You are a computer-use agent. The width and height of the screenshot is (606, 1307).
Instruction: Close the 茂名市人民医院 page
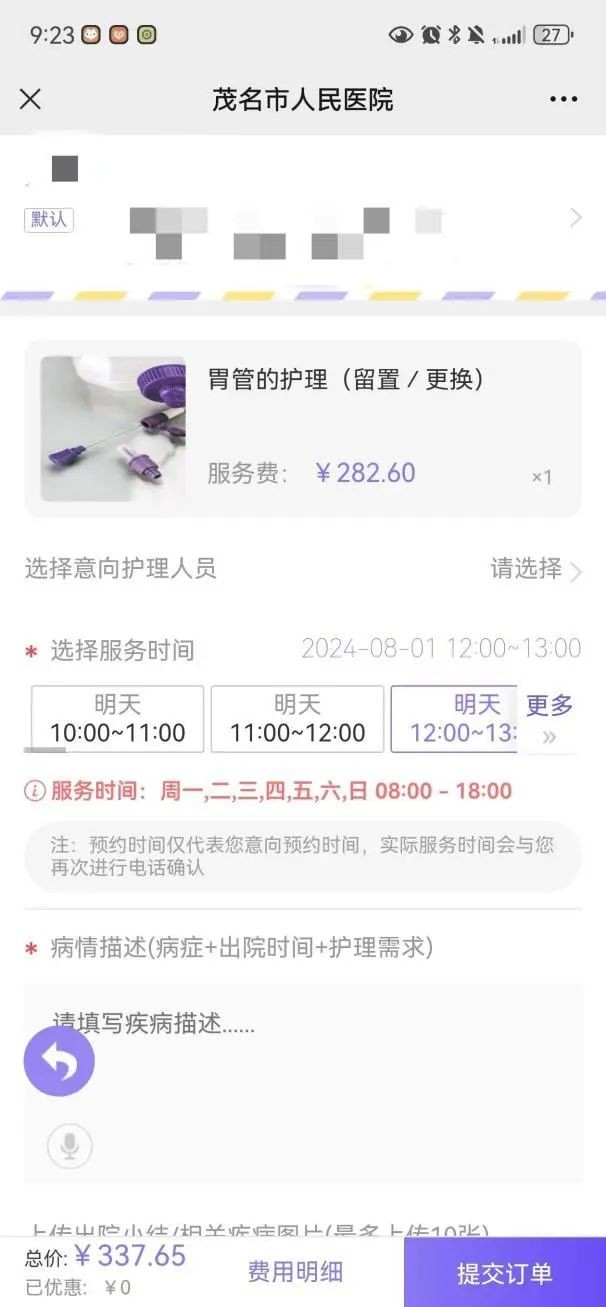(31, 99)
